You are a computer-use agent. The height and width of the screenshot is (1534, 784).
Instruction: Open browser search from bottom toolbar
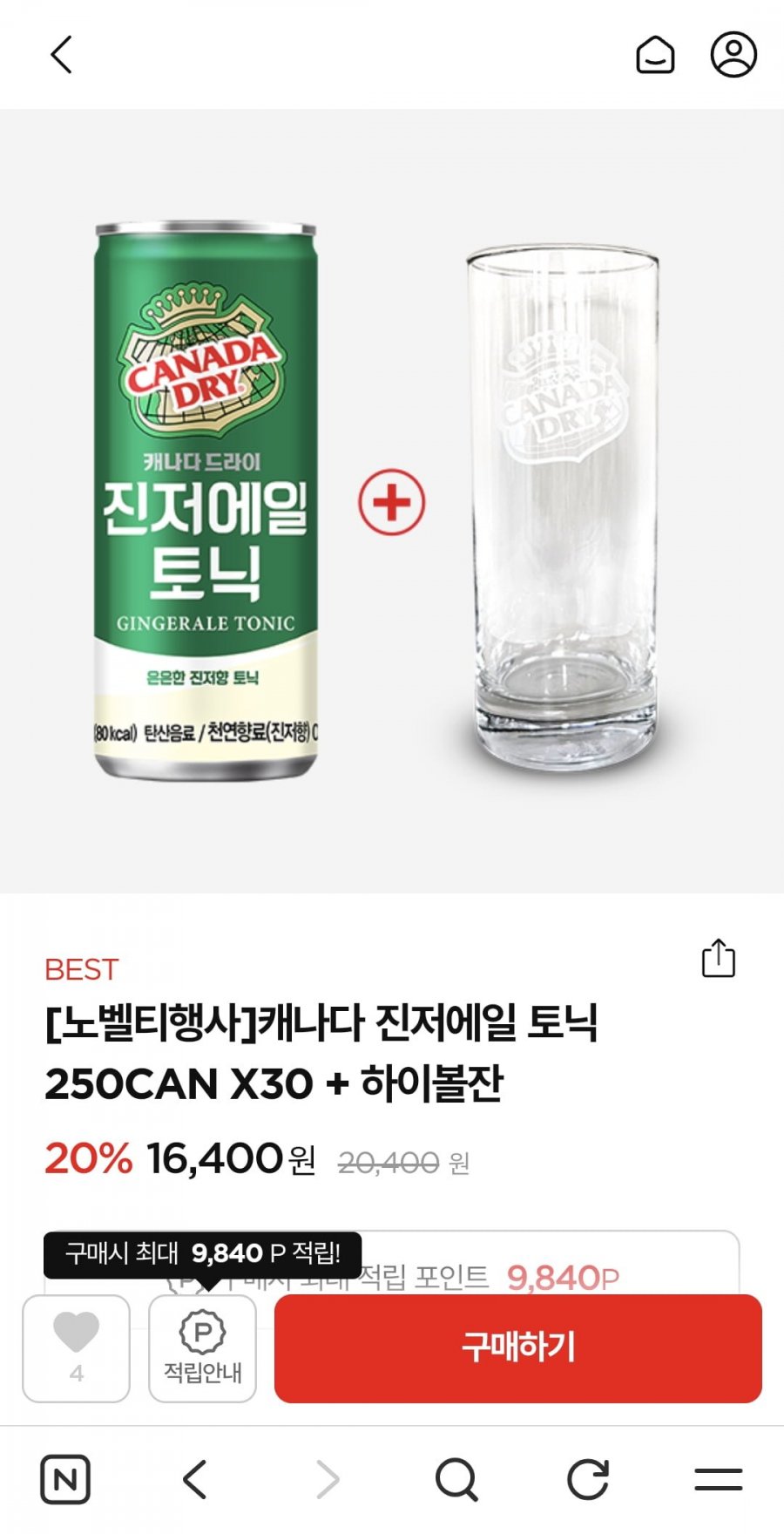point(456,1479)
